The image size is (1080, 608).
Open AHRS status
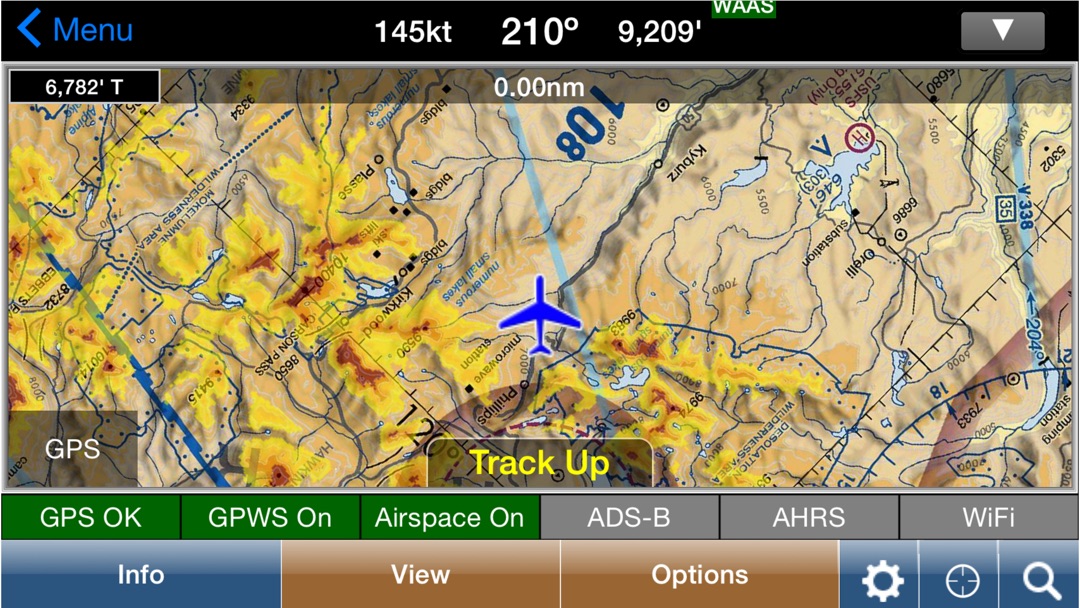808,518
